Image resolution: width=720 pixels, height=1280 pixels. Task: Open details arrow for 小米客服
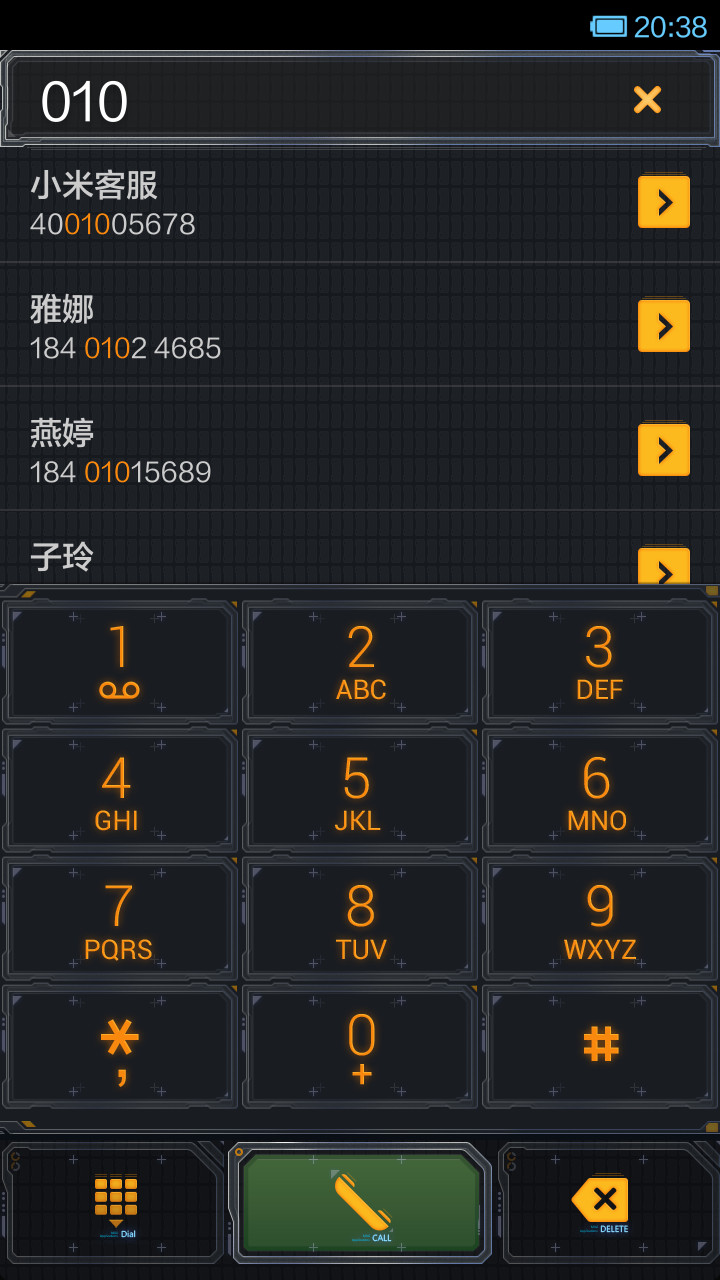[x=664, y=202]
